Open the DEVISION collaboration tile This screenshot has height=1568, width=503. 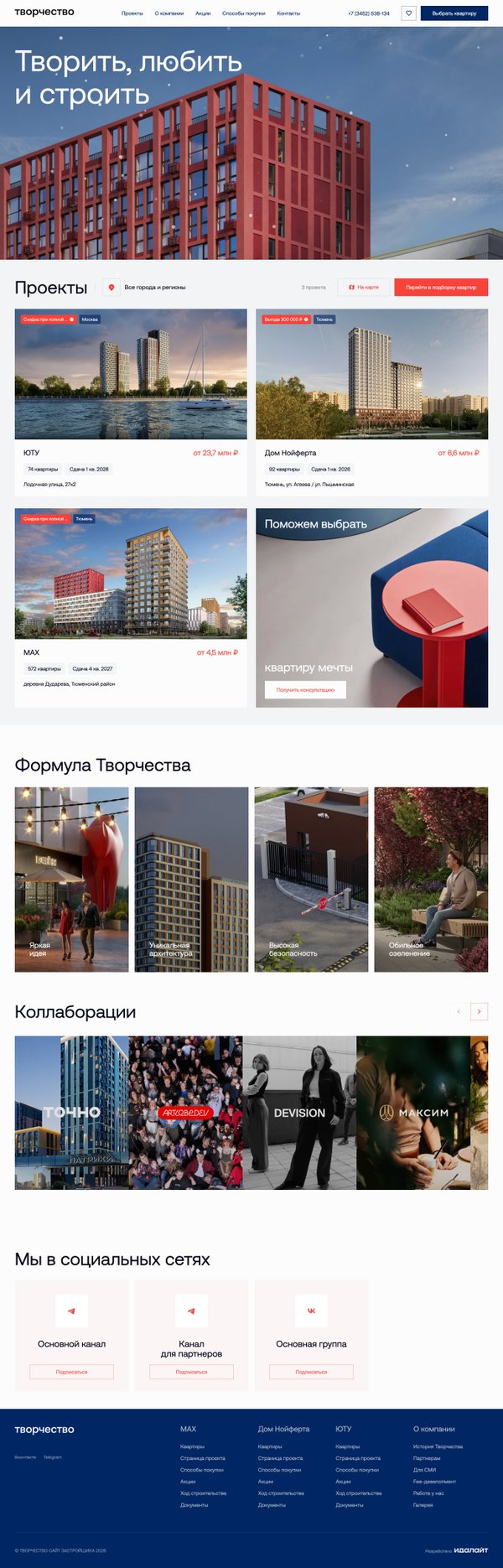point(299,1113)
